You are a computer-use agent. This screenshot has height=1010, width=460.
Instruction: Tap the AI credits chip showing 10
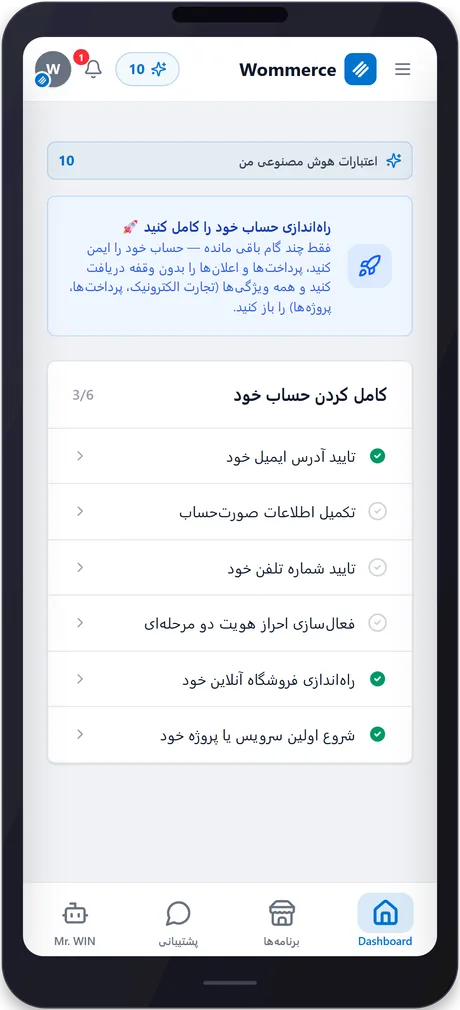tap(148, 70)
